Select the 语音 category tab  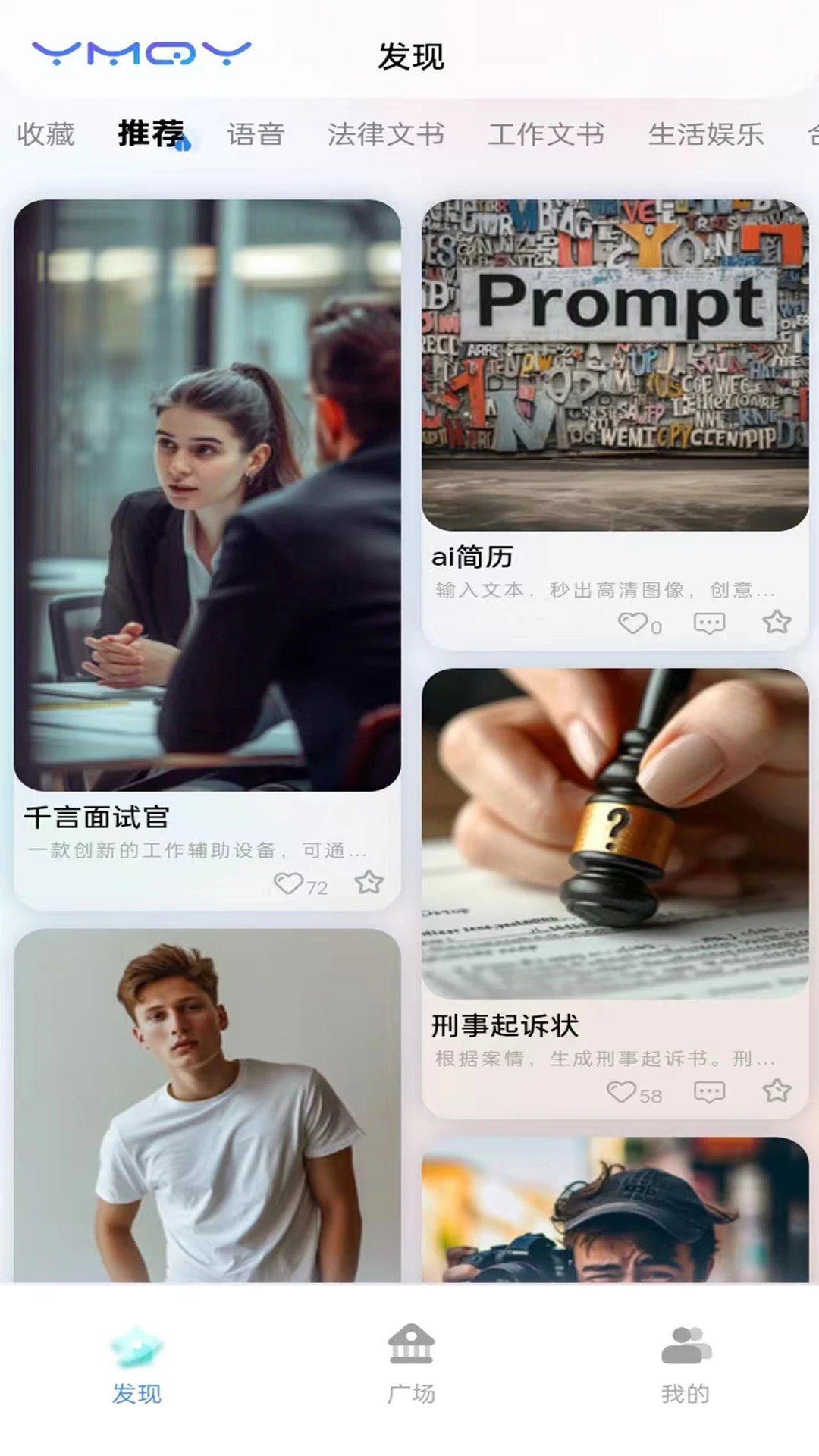point(256,134)
